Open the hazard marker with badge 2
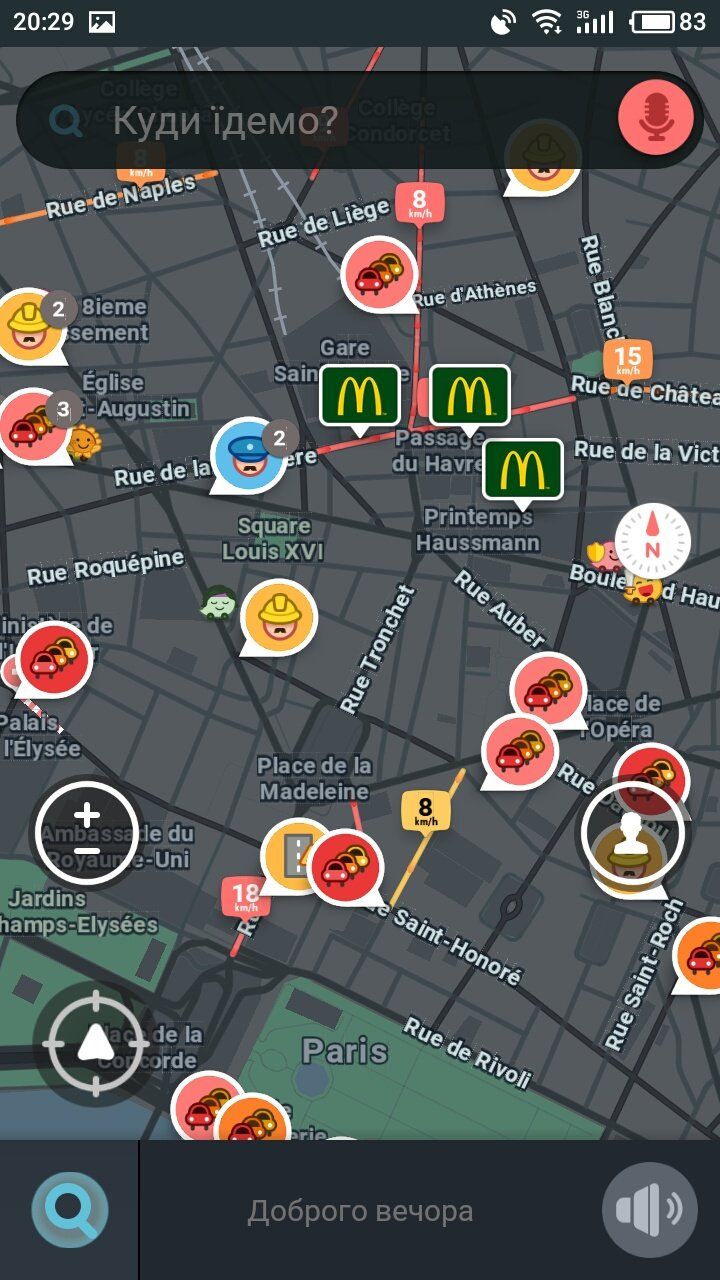 click(x=28, y=324)
